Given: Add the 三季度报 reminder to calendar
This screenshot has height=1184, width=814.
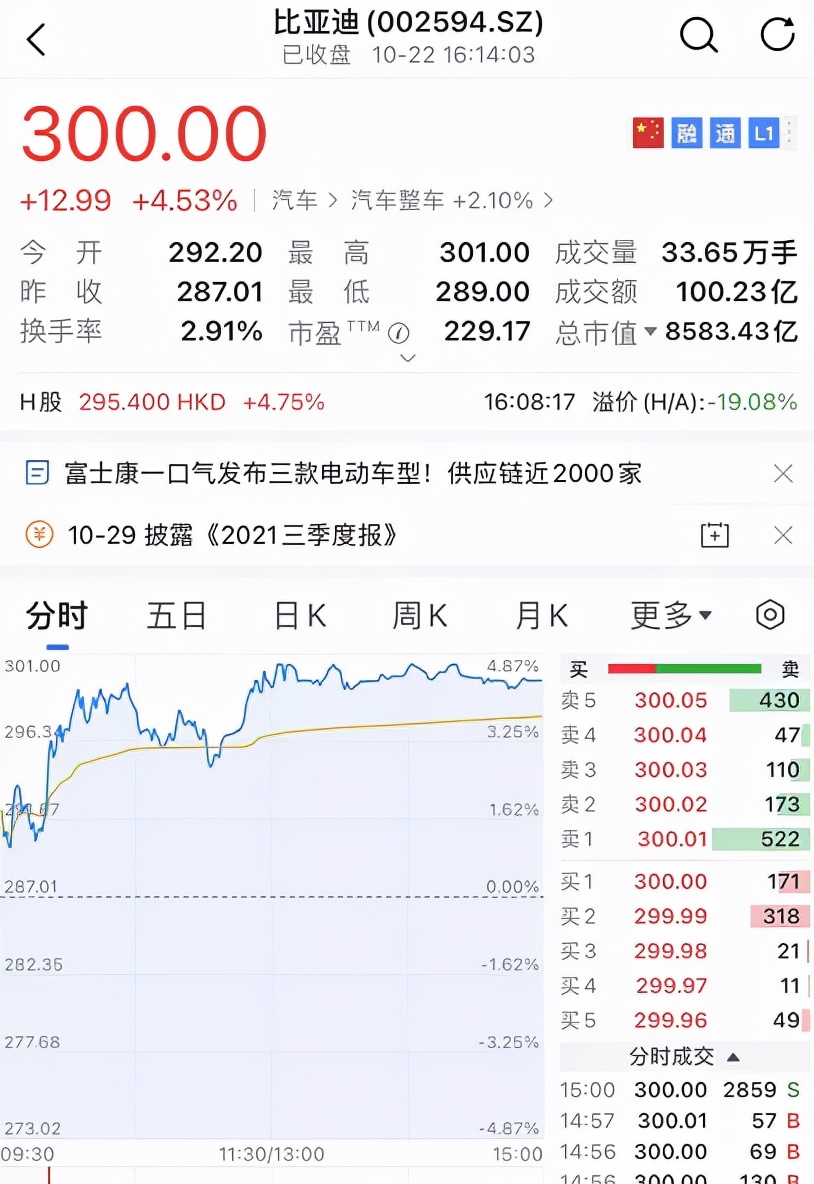Looking at the screenshot, I should (x=714, y=535).
